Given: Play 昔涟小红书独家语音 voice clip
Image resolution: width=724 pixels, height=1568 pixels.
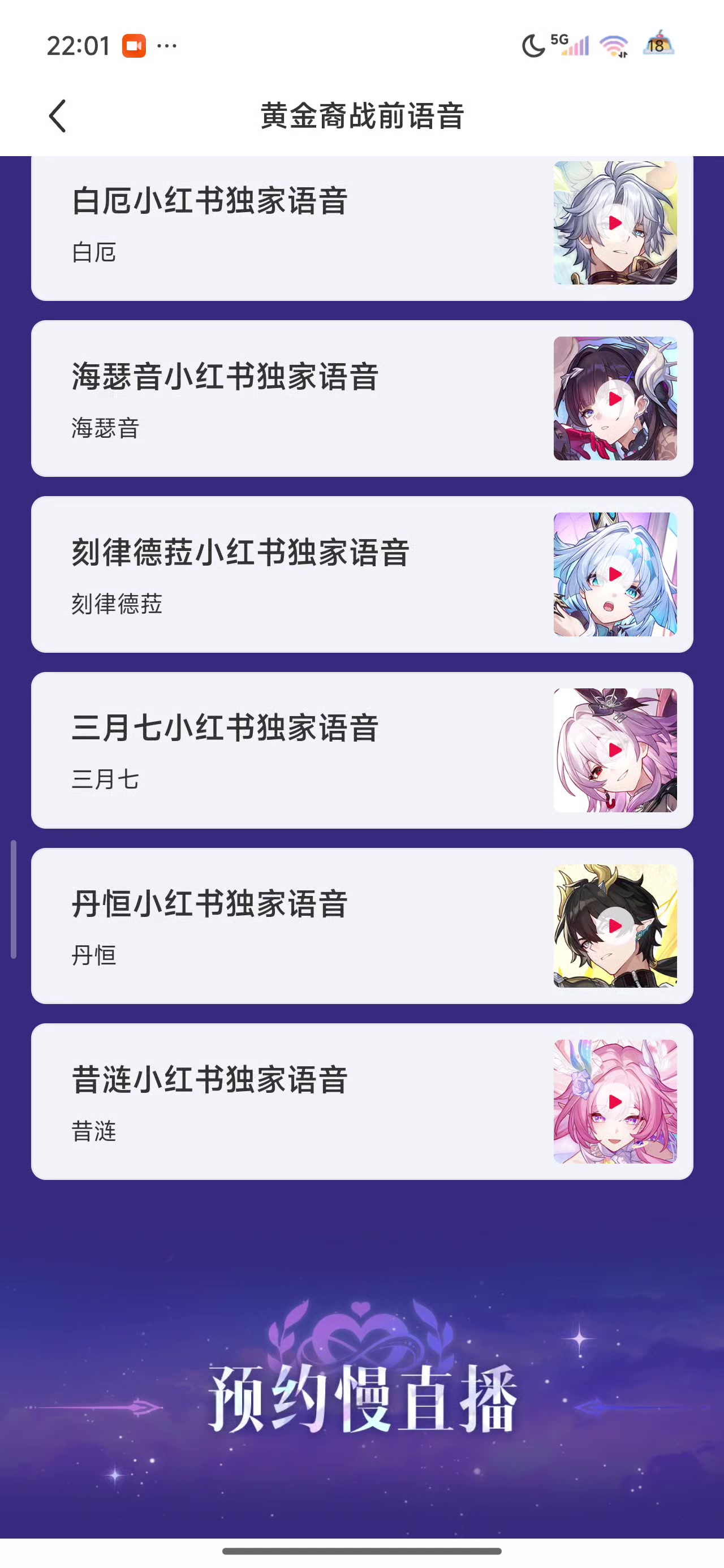Looking at the screenshot, I should [x=615, y=1101].
